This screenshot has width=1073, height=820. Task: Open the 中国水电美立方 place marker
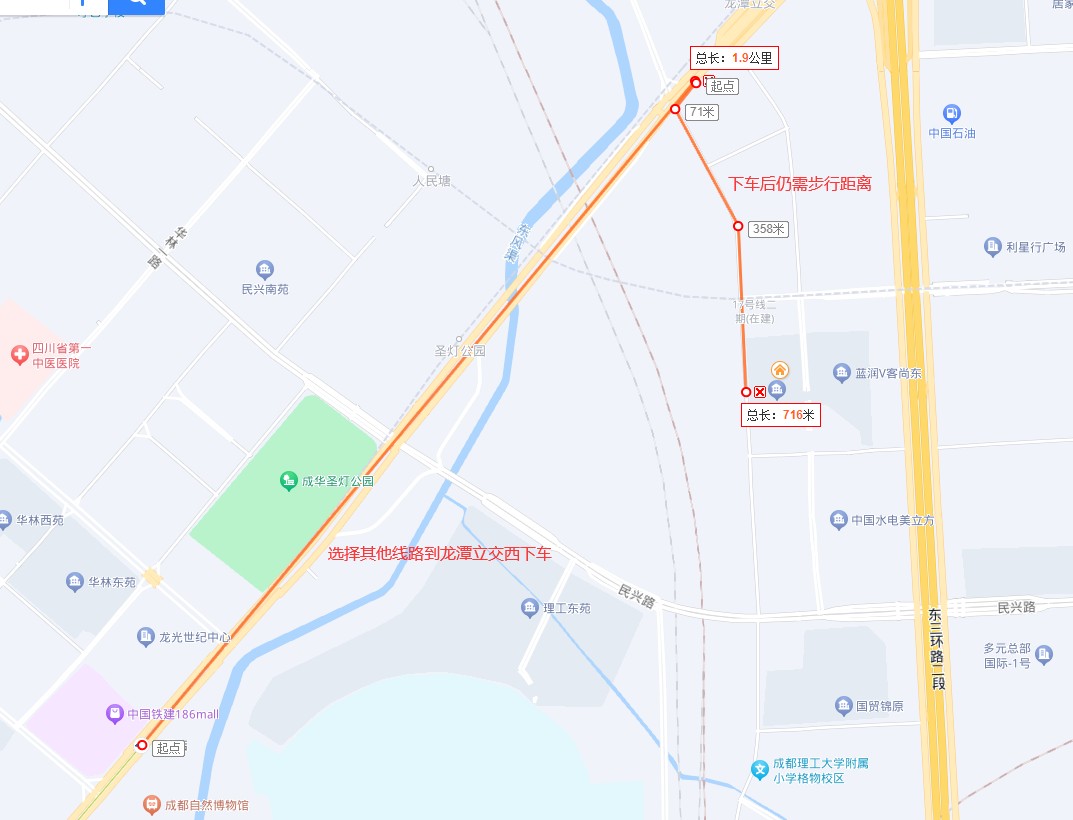pos(838,520)
